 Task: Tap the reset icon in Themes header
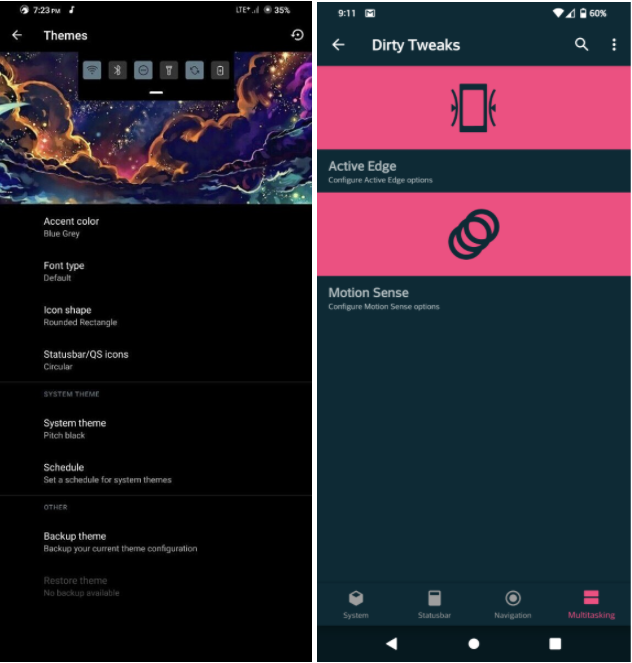click(x=297, y=35)
